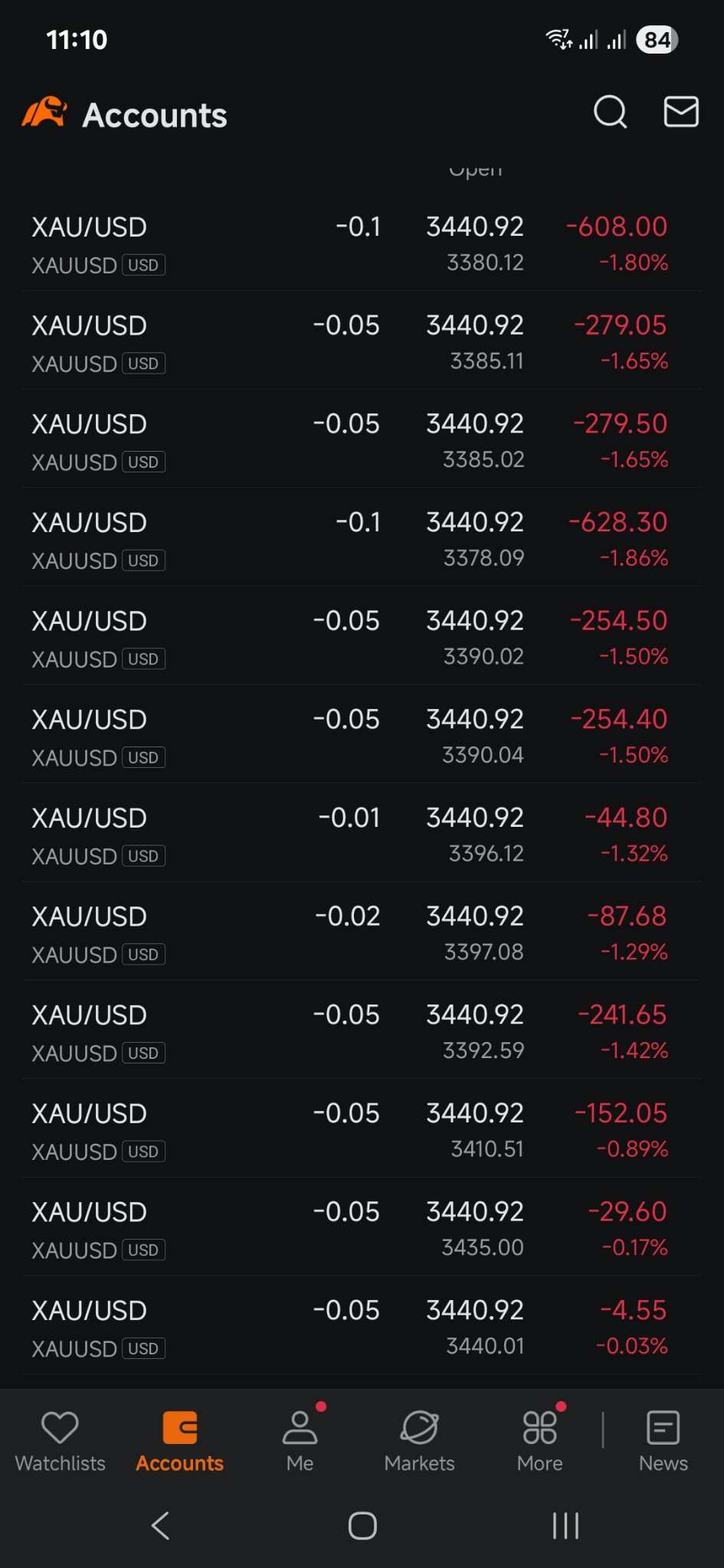View the XAU/USD position losing -87.68

coord(362,933)
